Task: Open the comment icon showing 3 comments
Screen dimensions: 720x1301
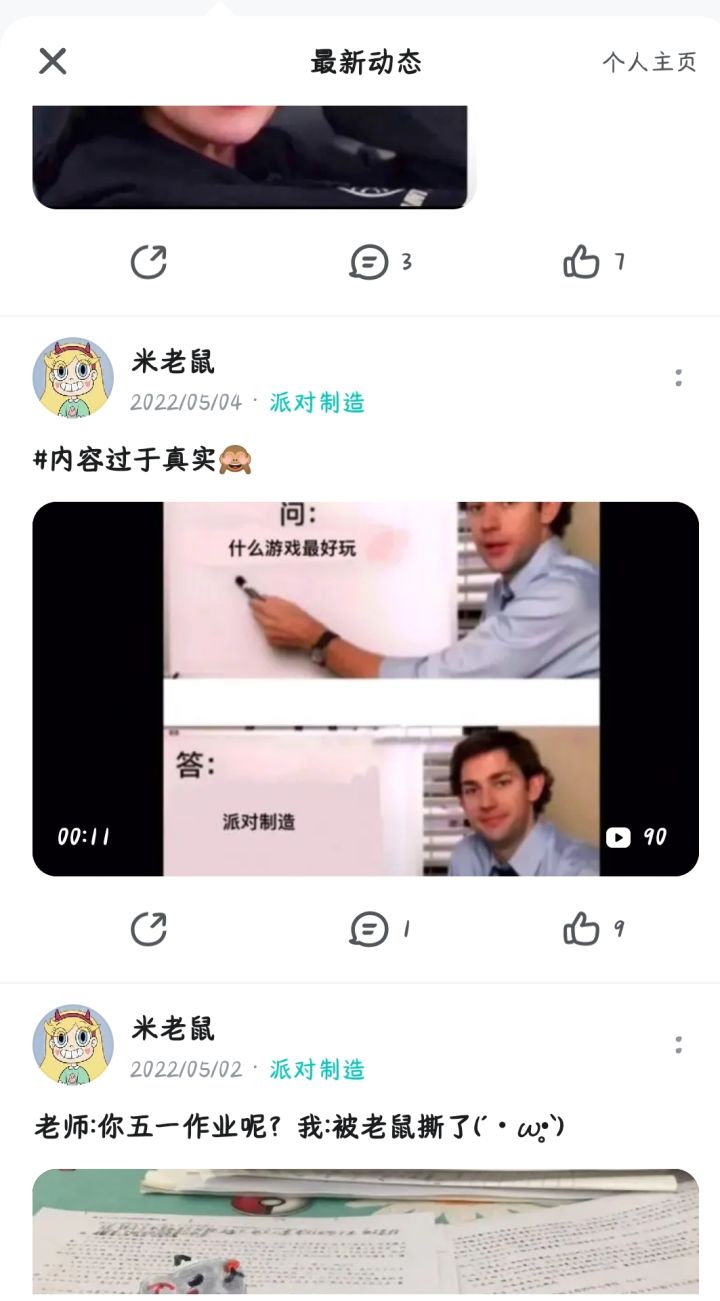Action: [x=370, y=262]
